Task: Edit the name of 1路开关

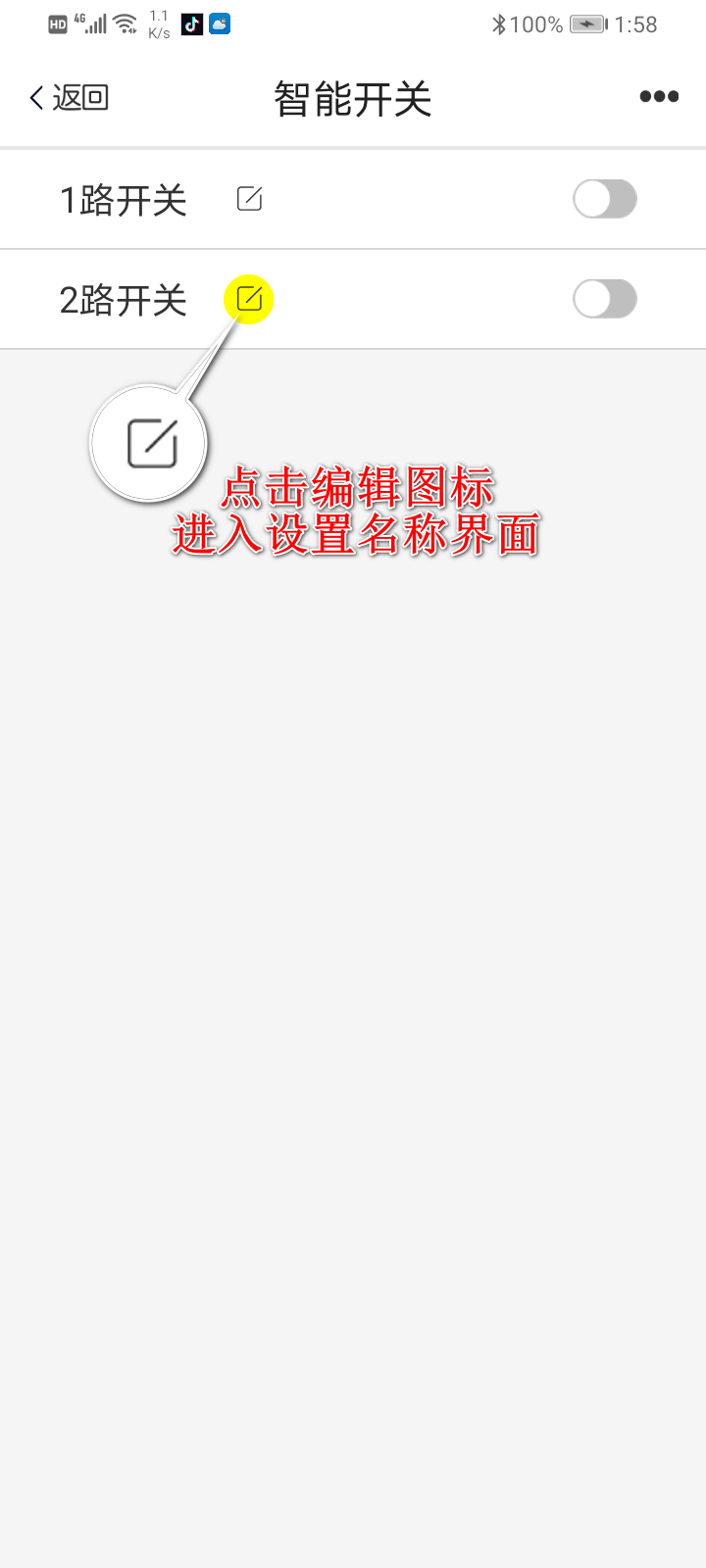Action: pos(250,199)
